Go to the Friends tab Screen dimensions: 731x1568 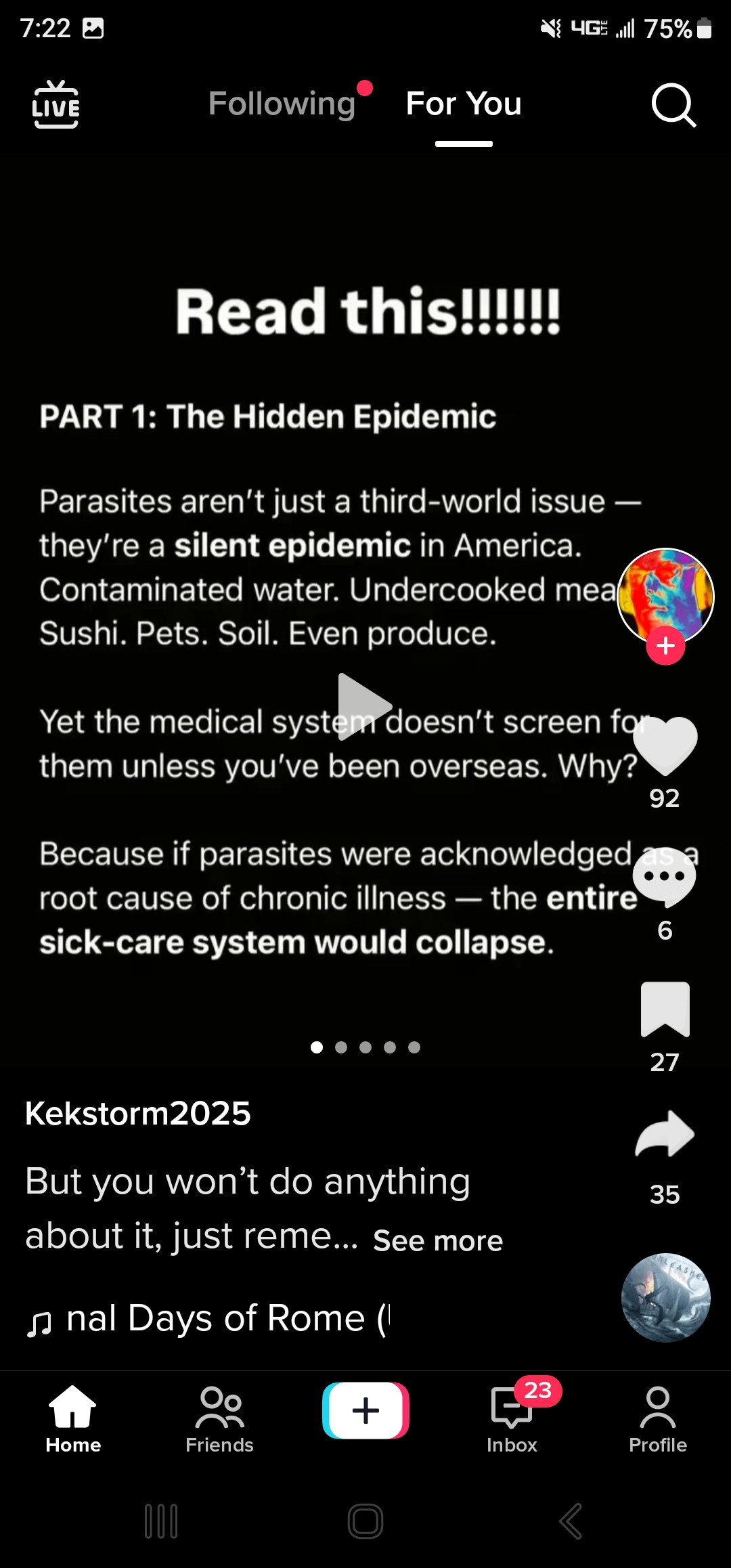[x=219, y=1419]
